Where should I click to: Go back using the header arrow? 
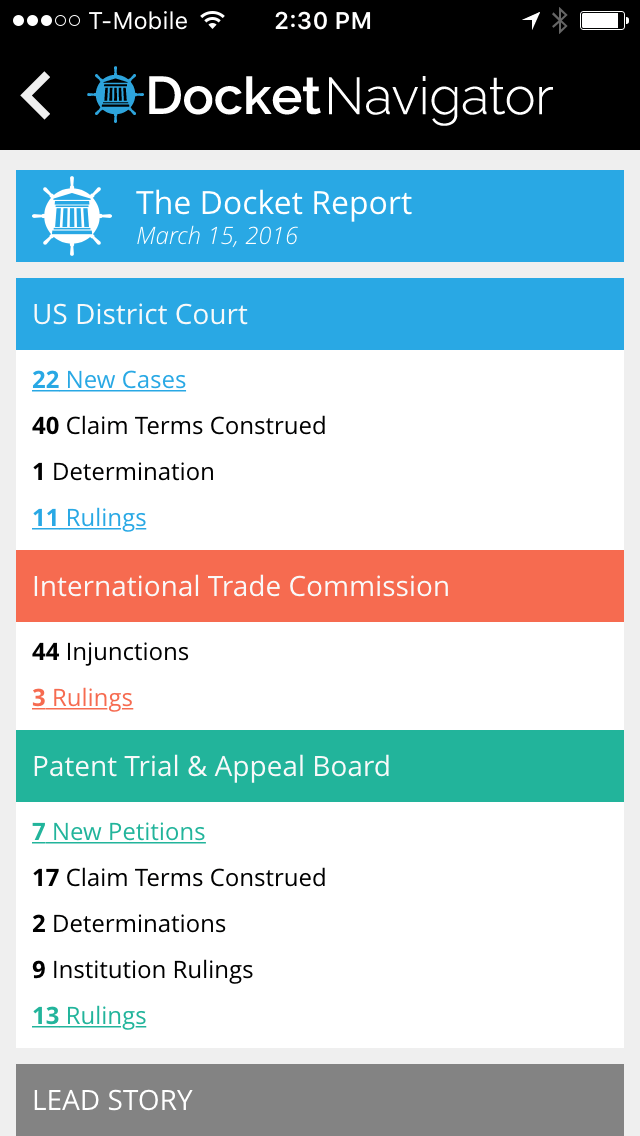[36, 95]
